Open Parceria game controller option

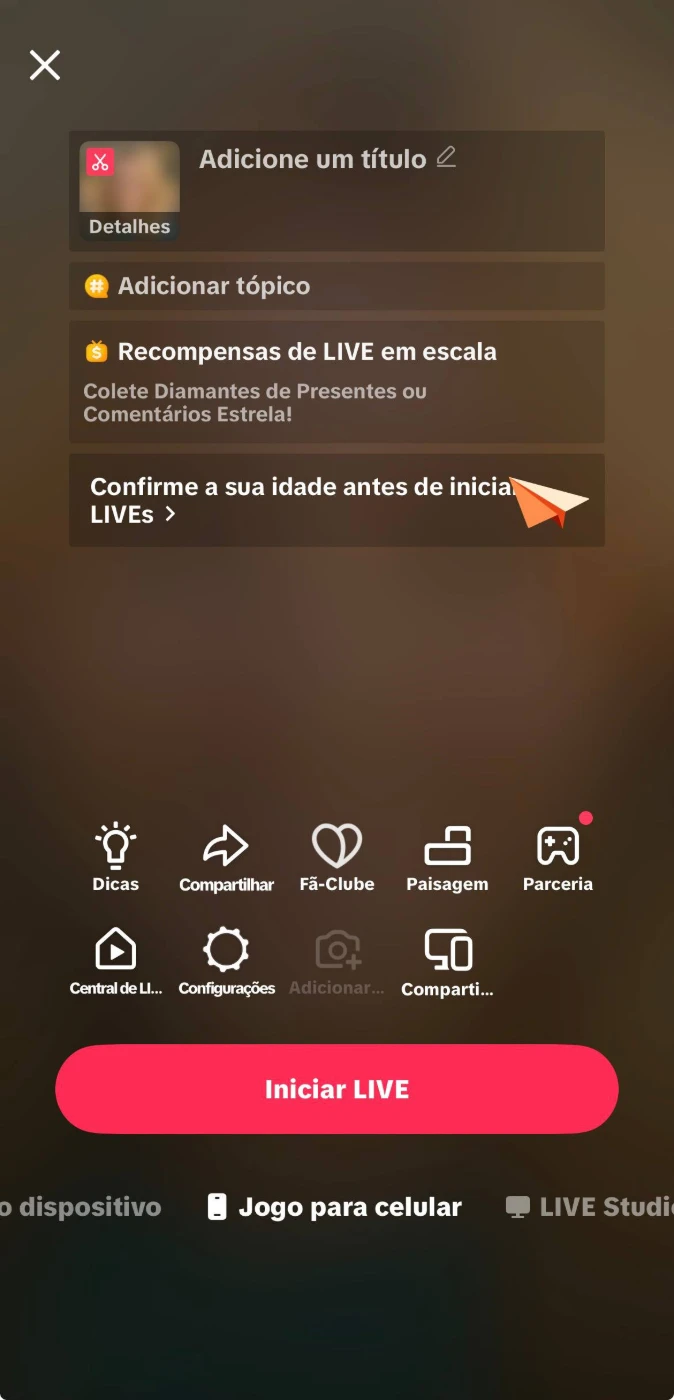[x=557, y=857]
